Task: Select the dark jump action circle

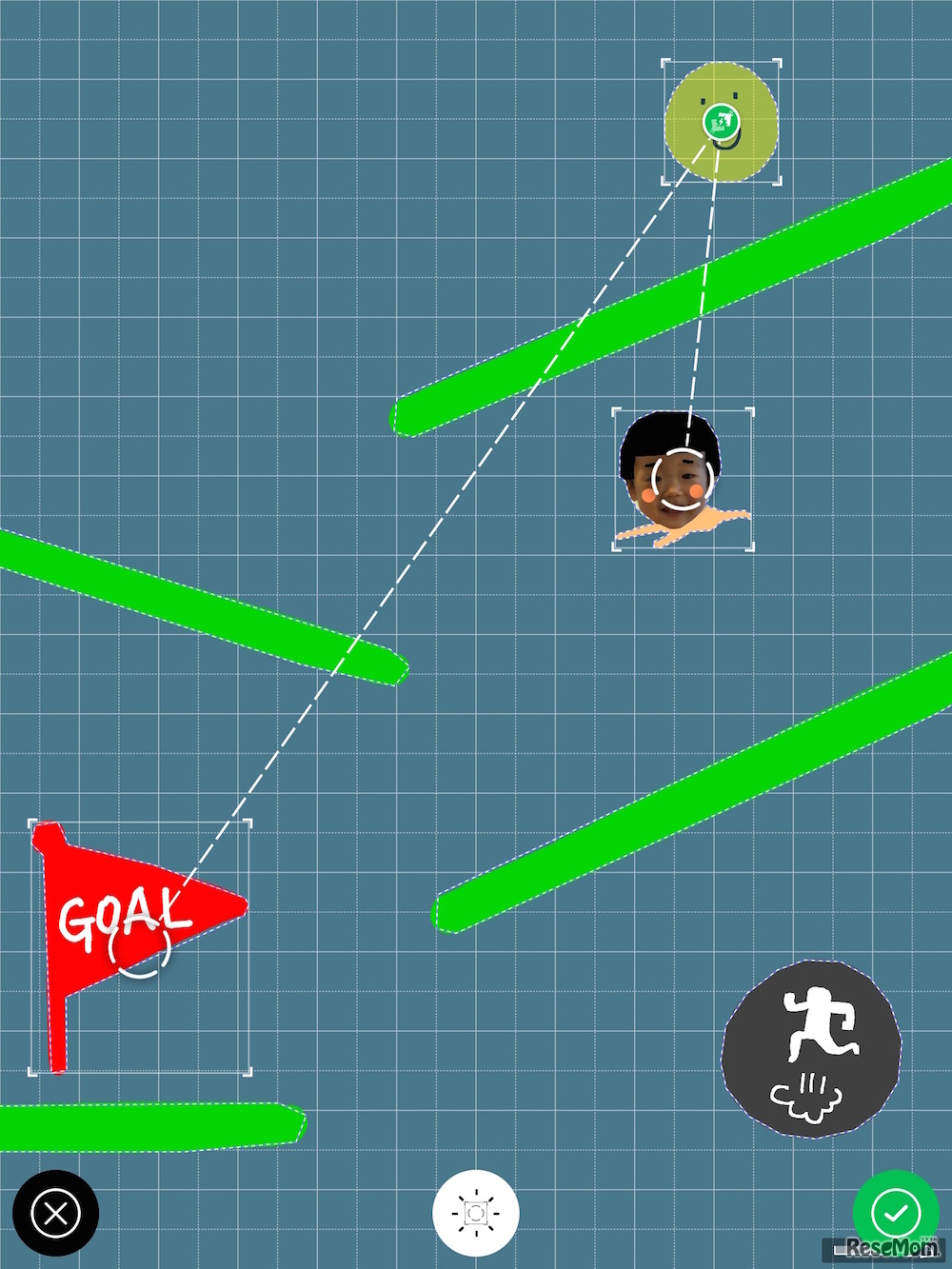Action: click(811, 1049)
